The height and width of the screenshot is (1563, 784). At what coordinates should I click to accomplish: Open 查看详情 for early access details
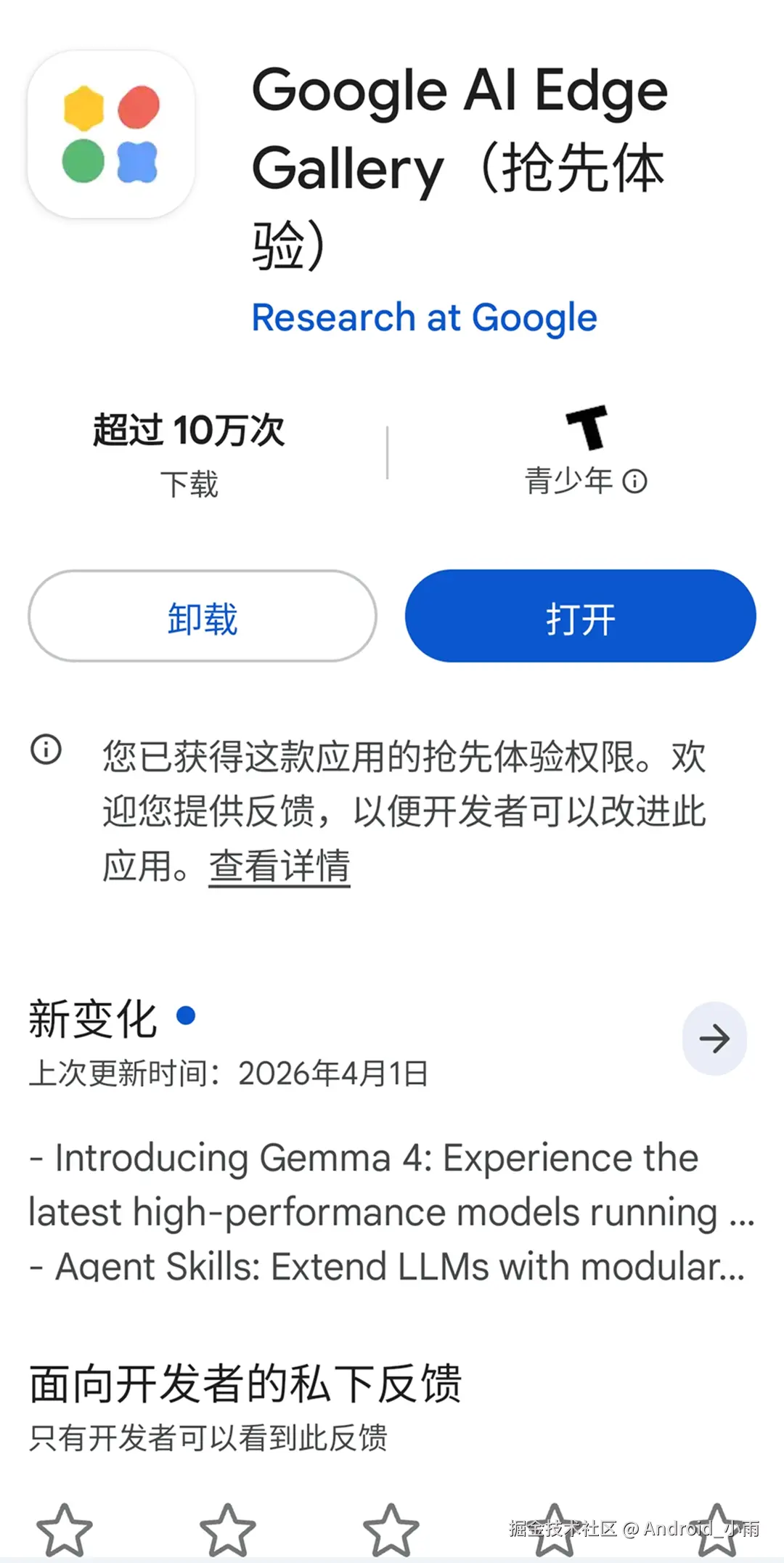(278, 866)
